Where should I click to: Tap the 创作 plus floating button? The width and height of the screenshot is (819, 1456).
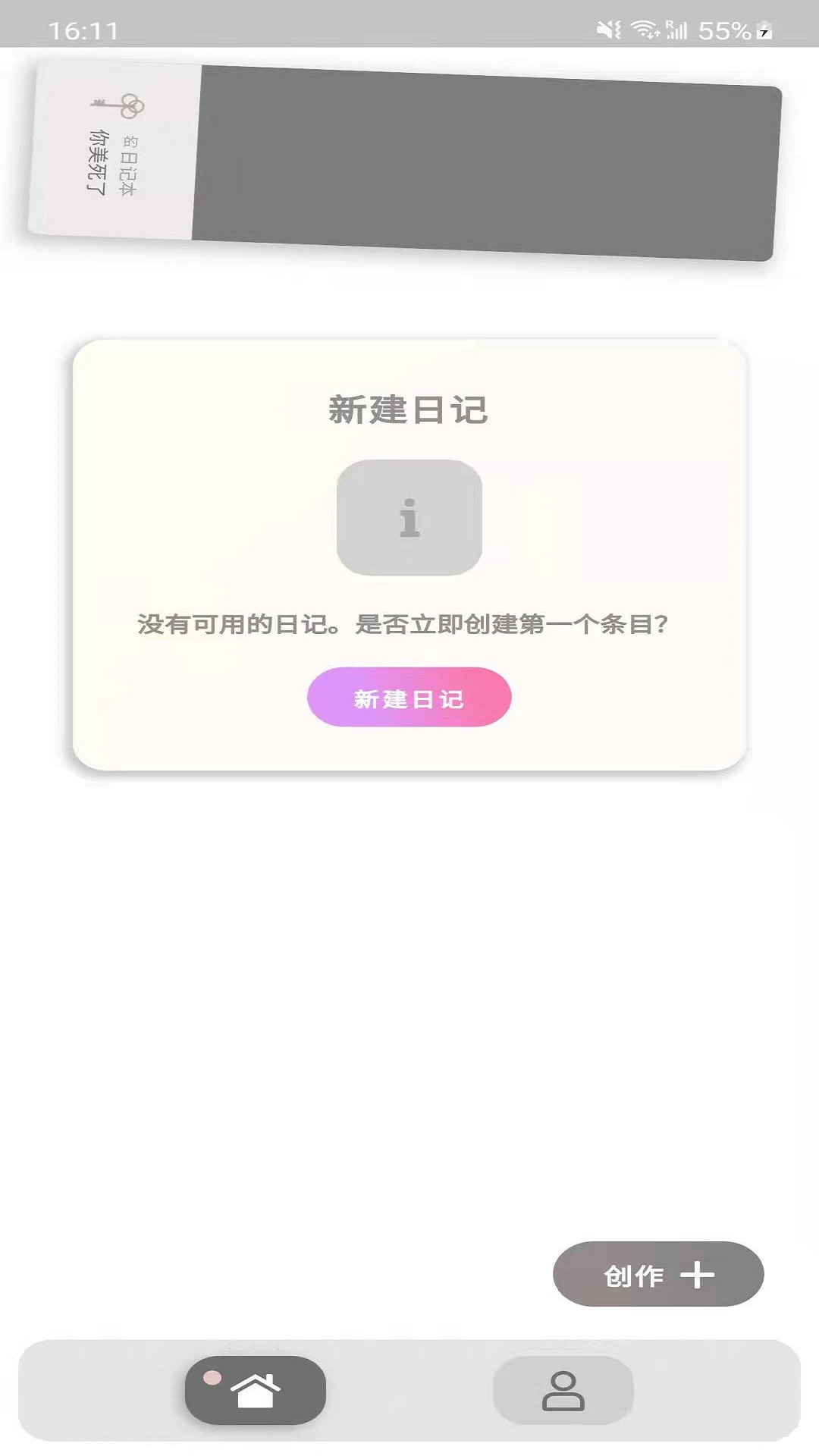point(658,1274)
